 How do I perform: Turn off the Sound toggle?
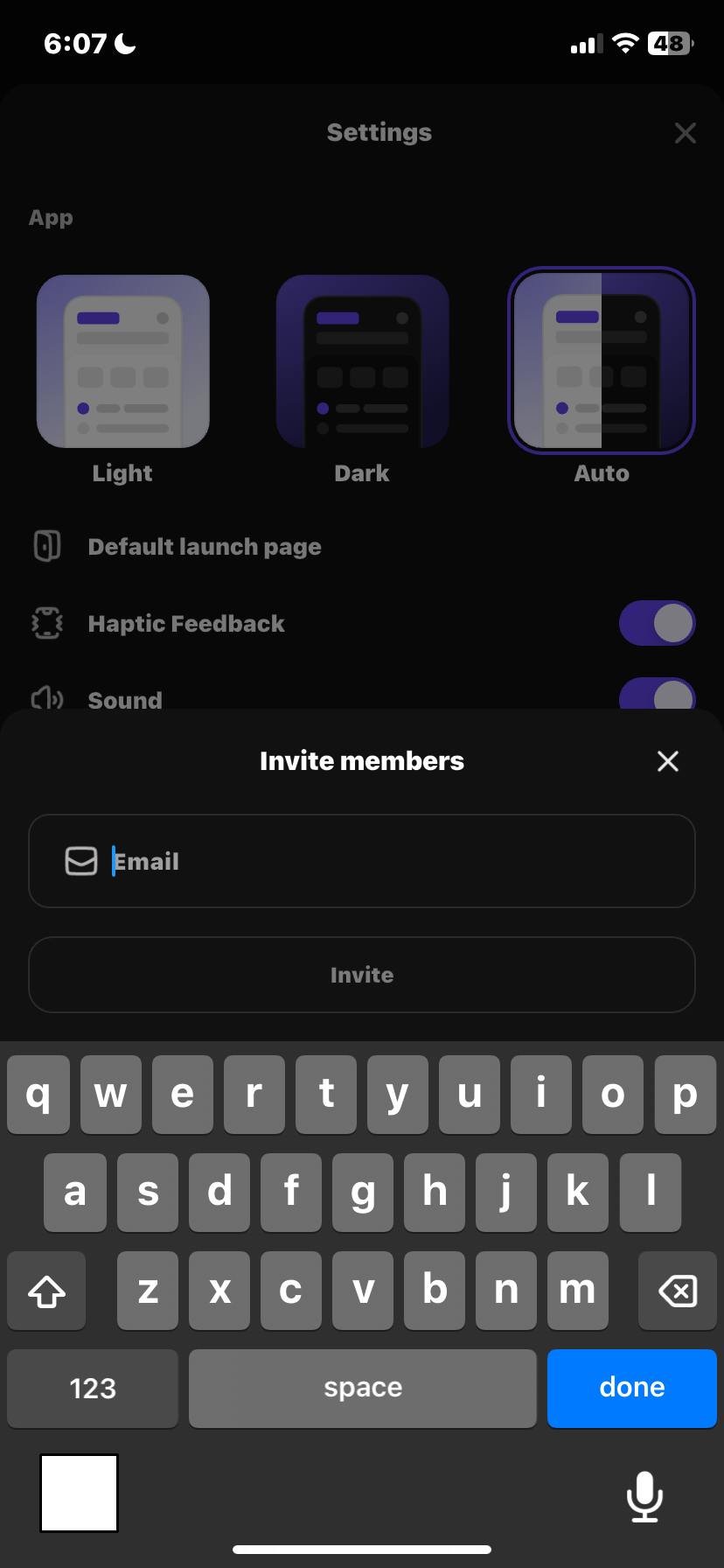point(658,696)
